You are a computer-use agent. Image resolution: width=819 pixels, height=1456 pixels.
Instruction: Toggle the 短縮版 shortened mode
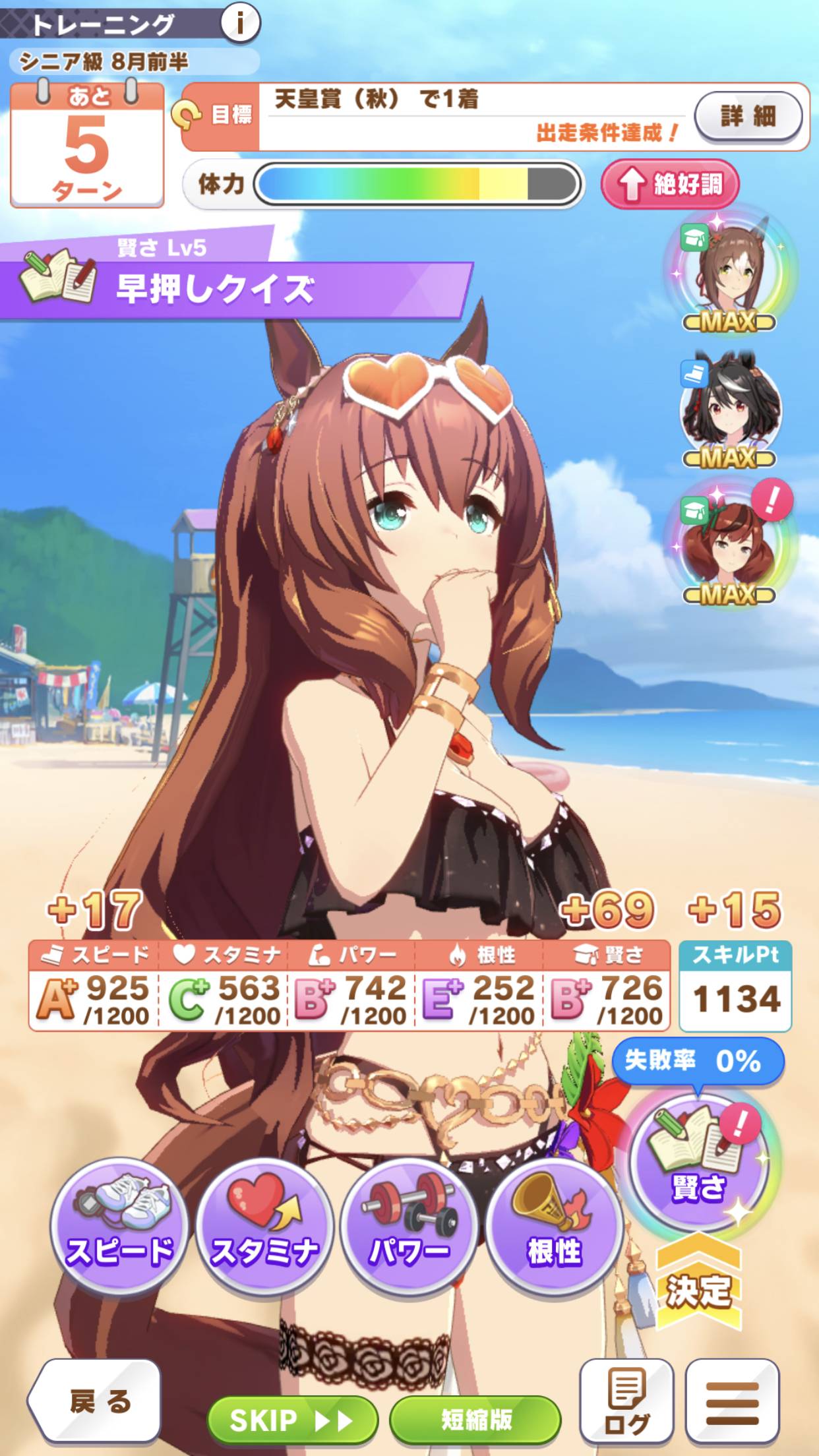pyautogui.click(x=475, y=1420)
